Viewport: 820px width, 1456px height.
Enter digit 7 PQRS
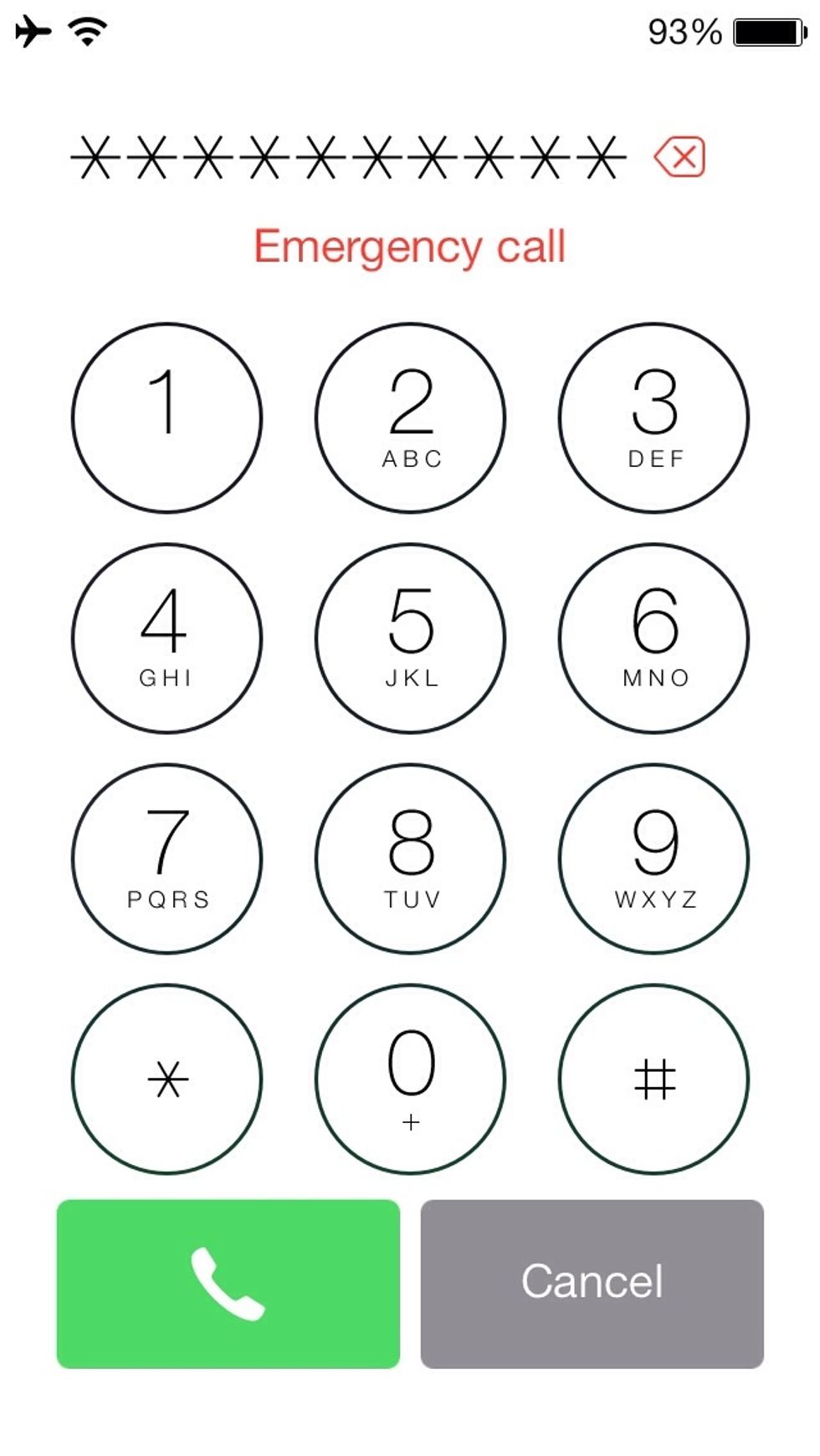[x=167, y=859]
